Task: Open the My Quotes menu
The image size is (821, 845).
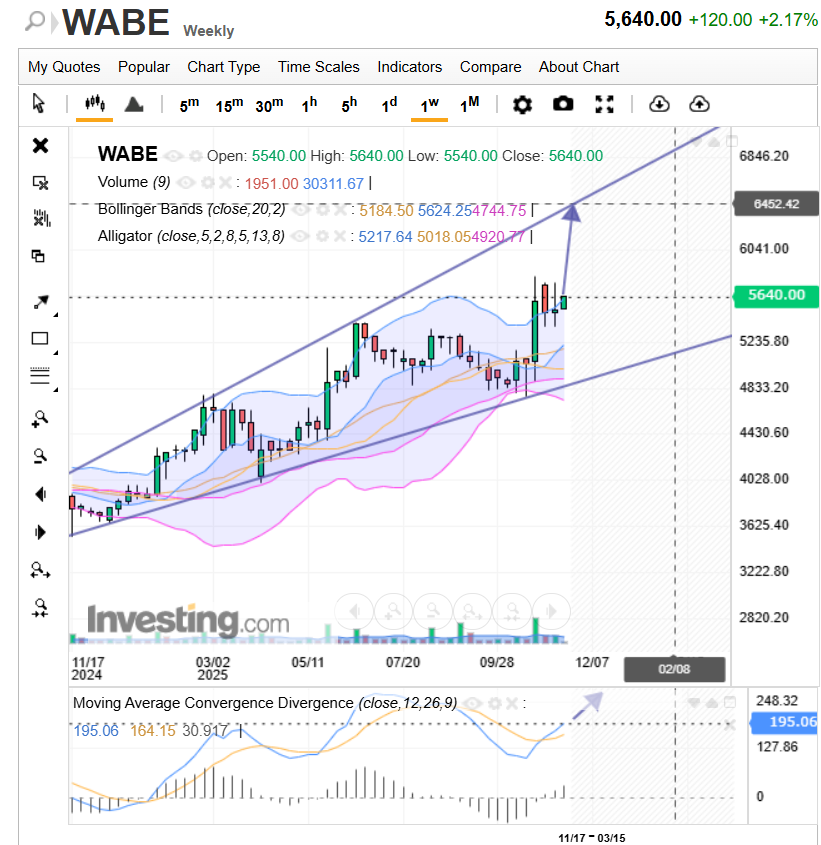Action: coord(64,67)
